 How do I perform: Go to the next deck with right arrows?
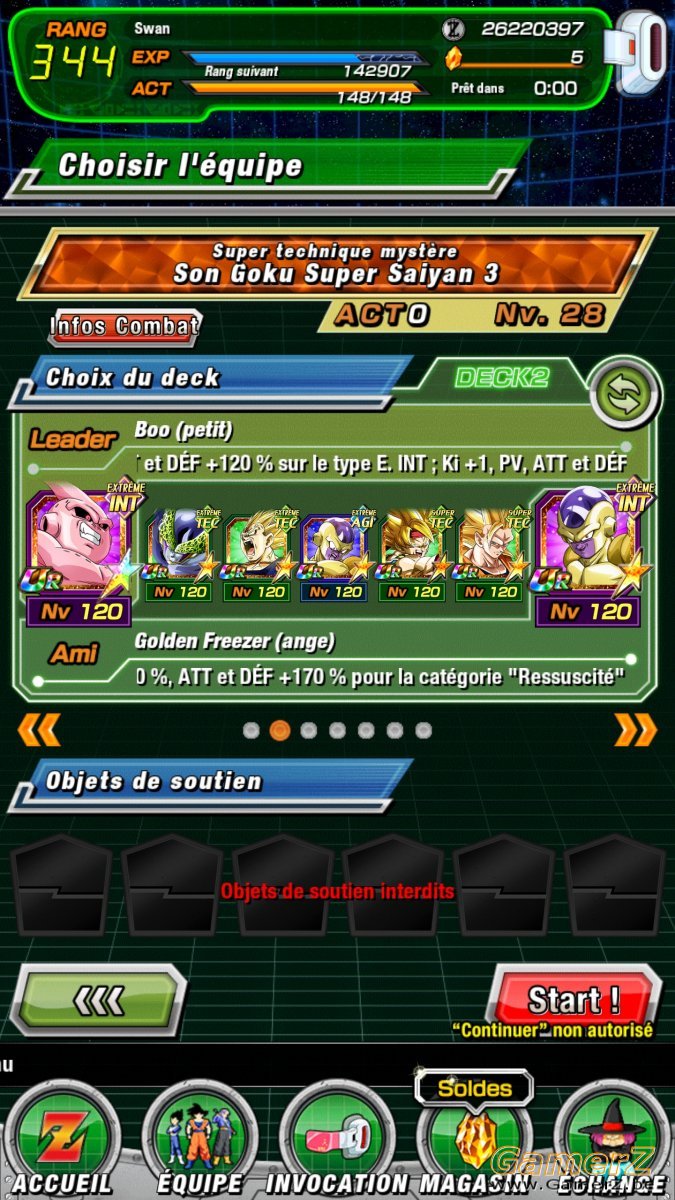pyautogui.click(x=635, y=730)
